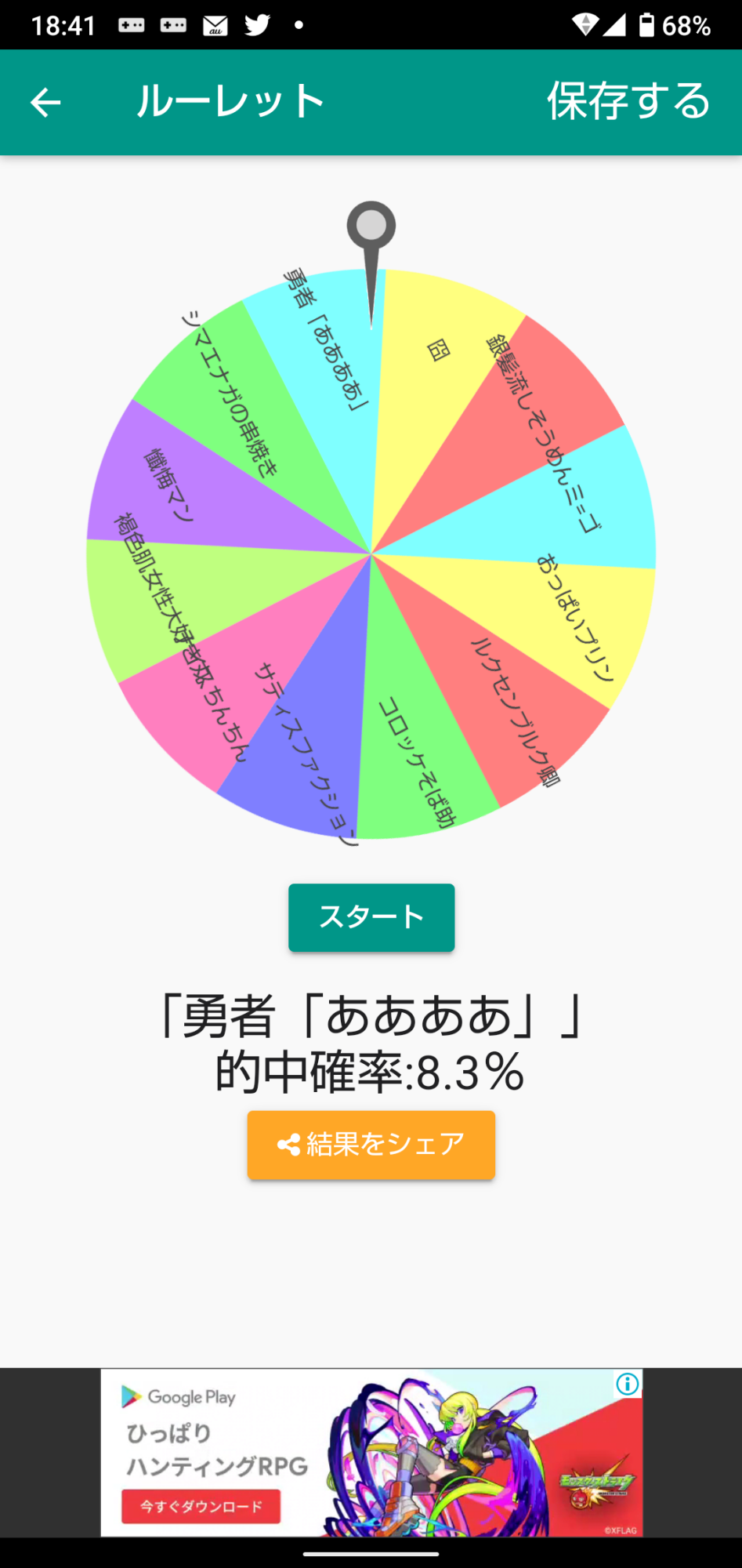Share the result via 結果をシェア
The image size is (742, 1568).
(371, 1145)
